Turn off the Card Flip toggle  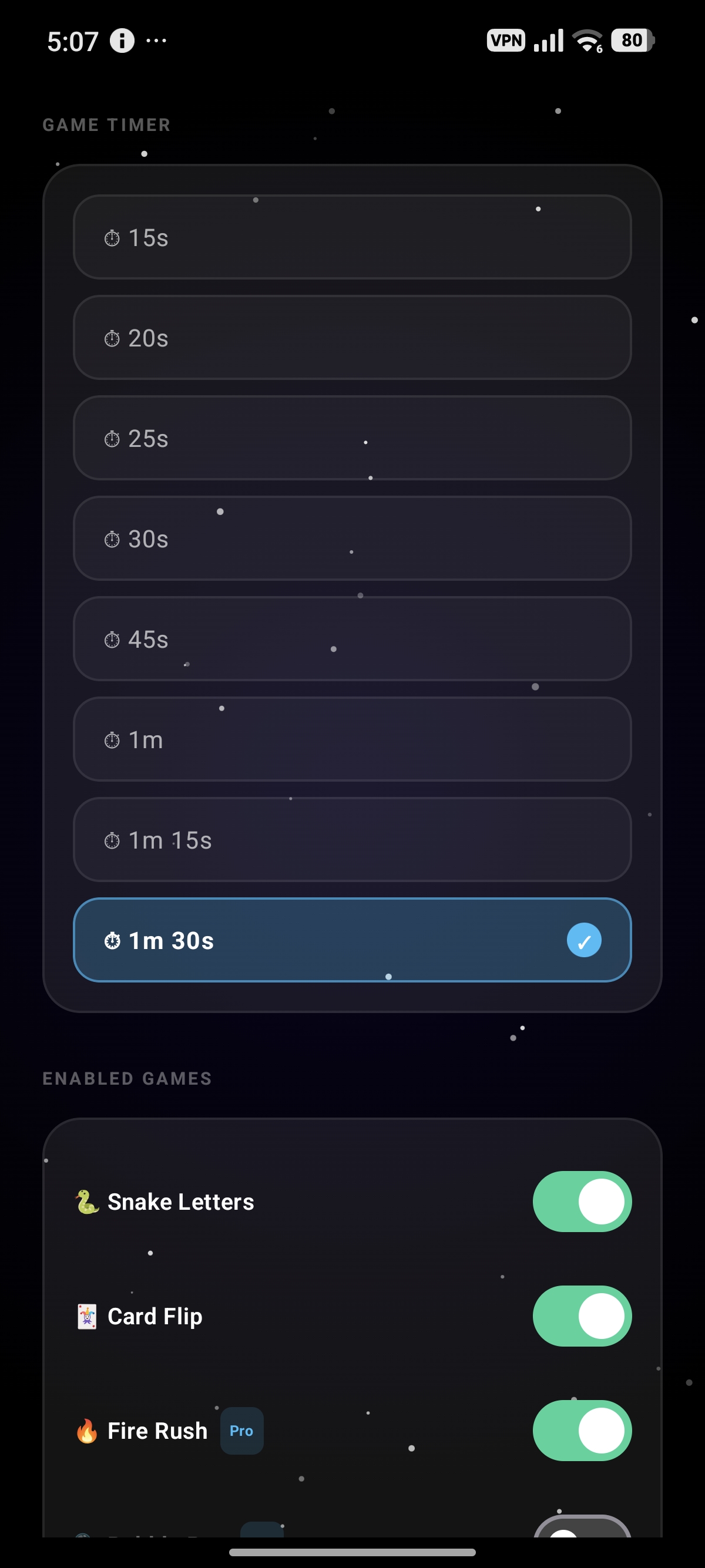point(582,1316)
